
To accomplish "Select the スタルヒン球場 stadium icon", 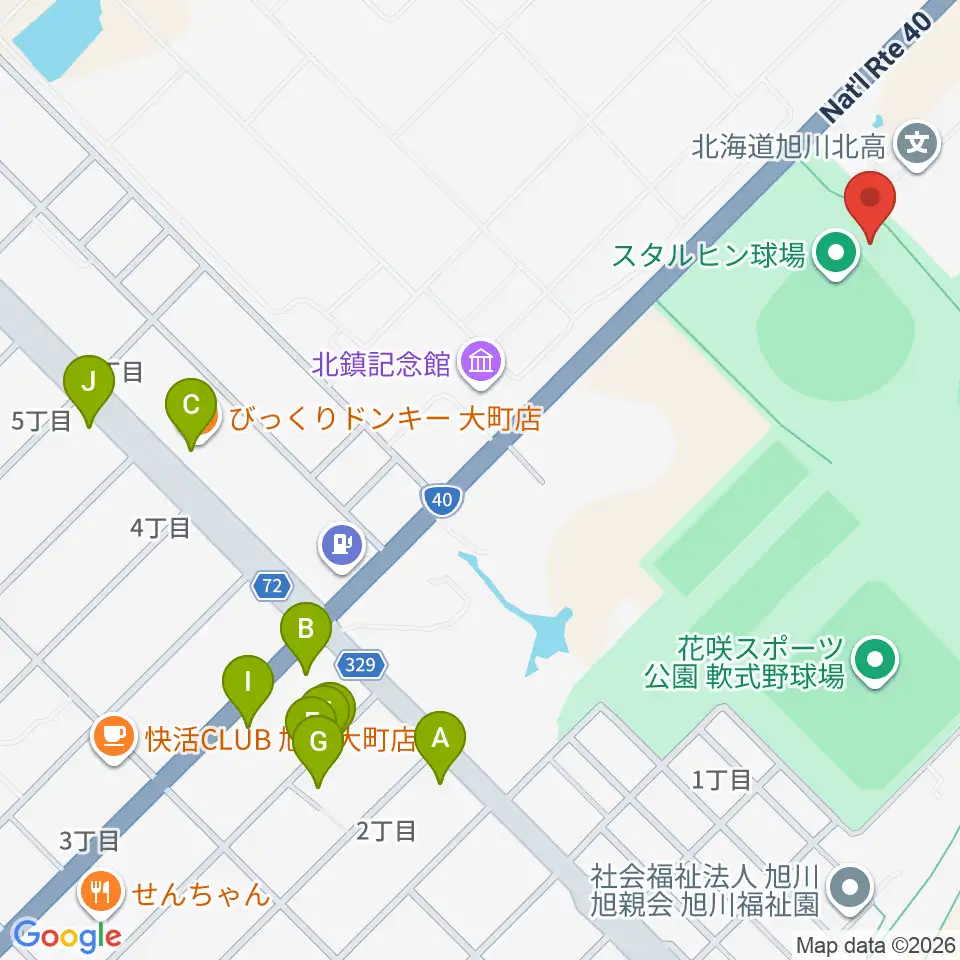I will pos(836,254).
